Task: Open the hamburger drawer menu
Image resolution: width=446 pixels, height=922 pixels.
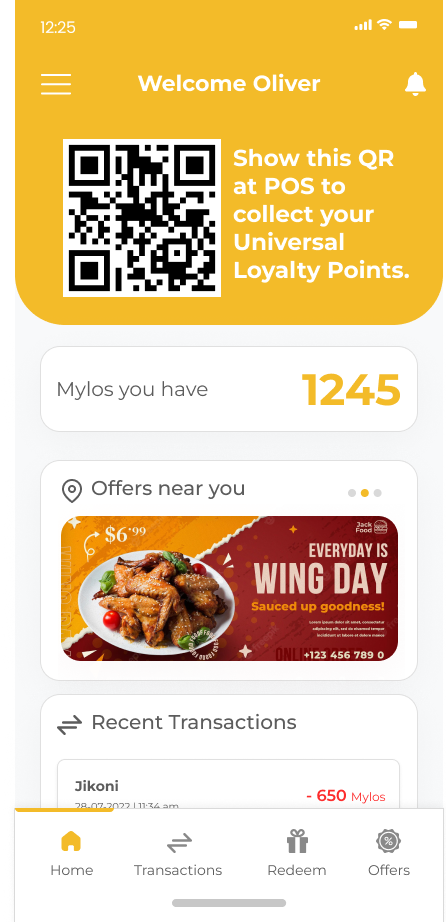Action: 56,84
